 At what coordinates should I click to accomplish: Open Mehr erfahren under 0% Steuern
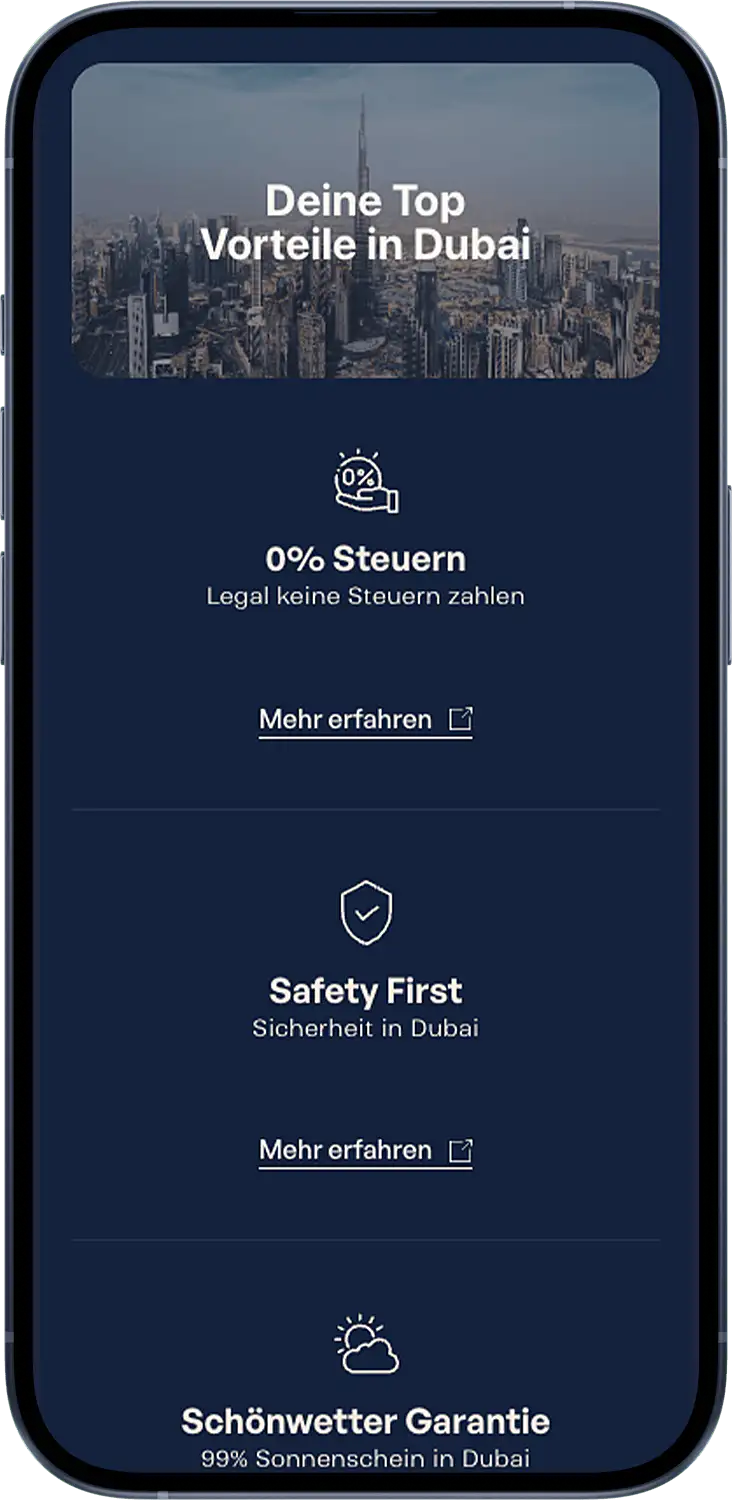point(365,720)
